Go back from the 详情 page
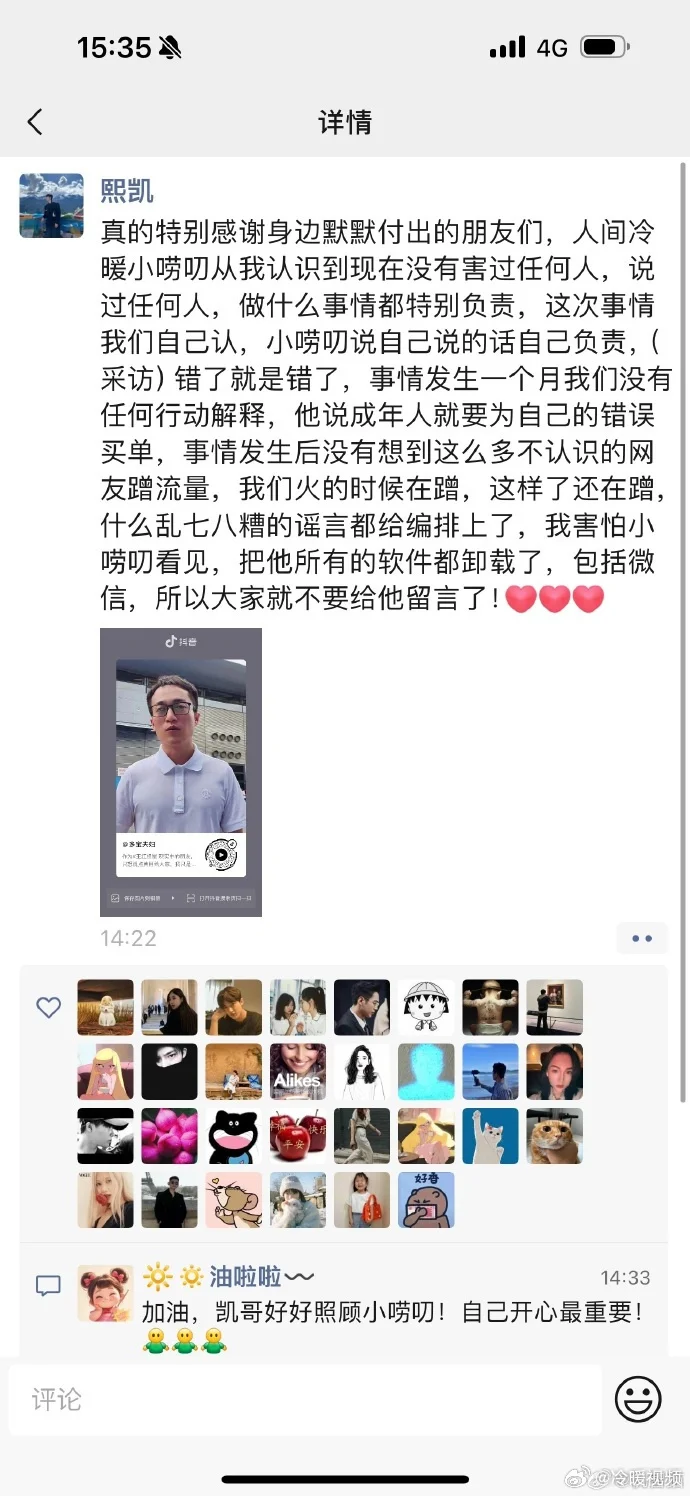Image resolution: width=690 pixels, height=1496 pixels. tap(35, 122)
